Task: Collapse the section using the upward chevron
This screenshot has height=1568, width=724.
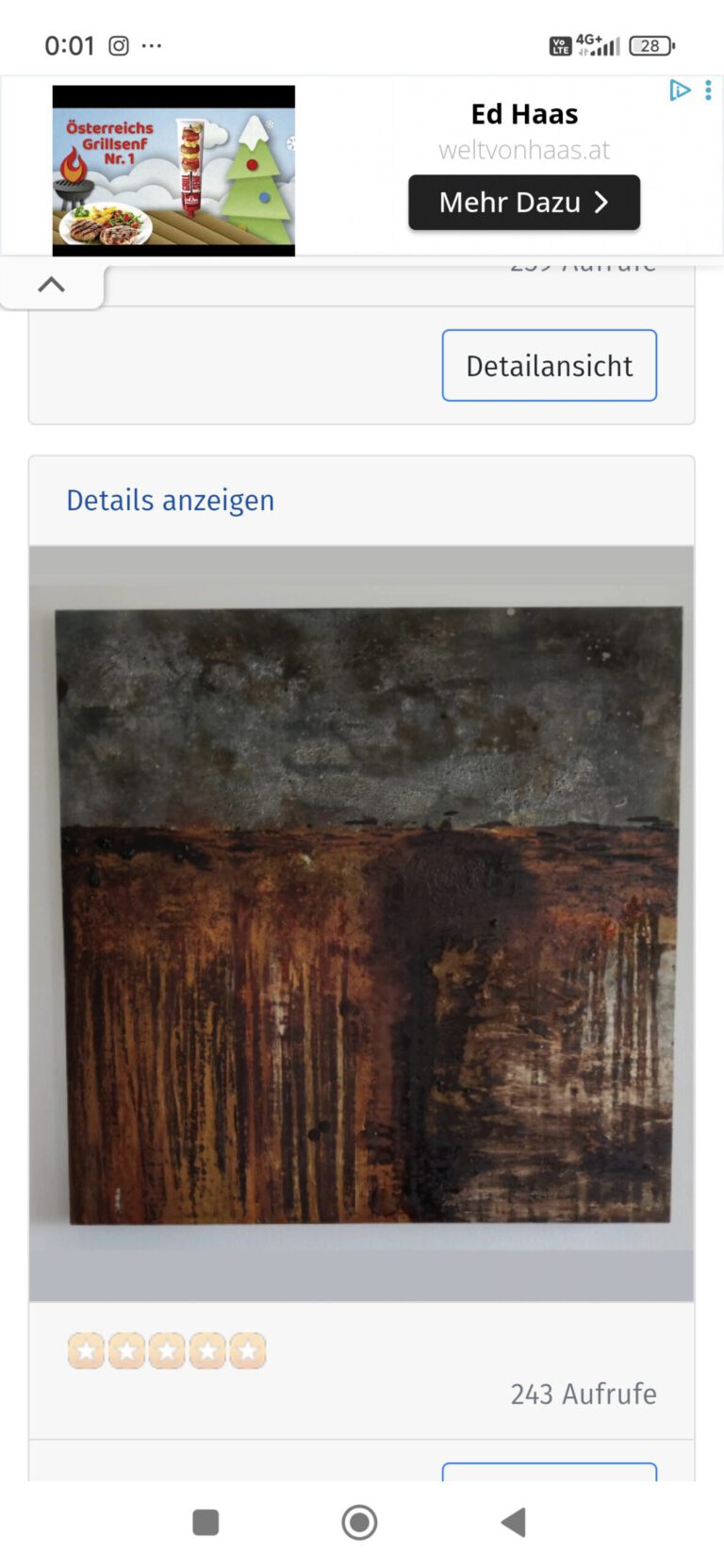Action: pos(52,284)
